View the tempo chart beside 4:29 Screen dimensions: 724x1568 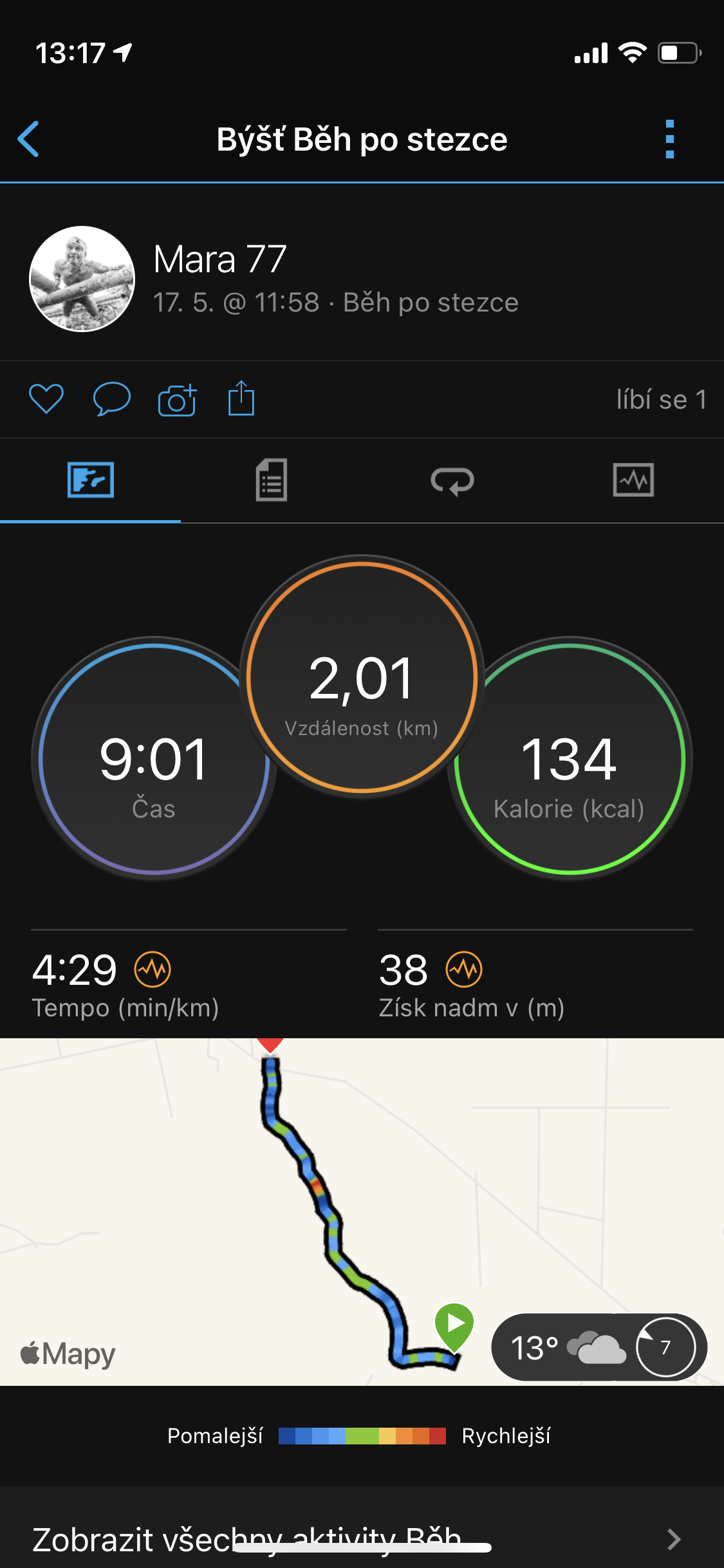point(153,969)
